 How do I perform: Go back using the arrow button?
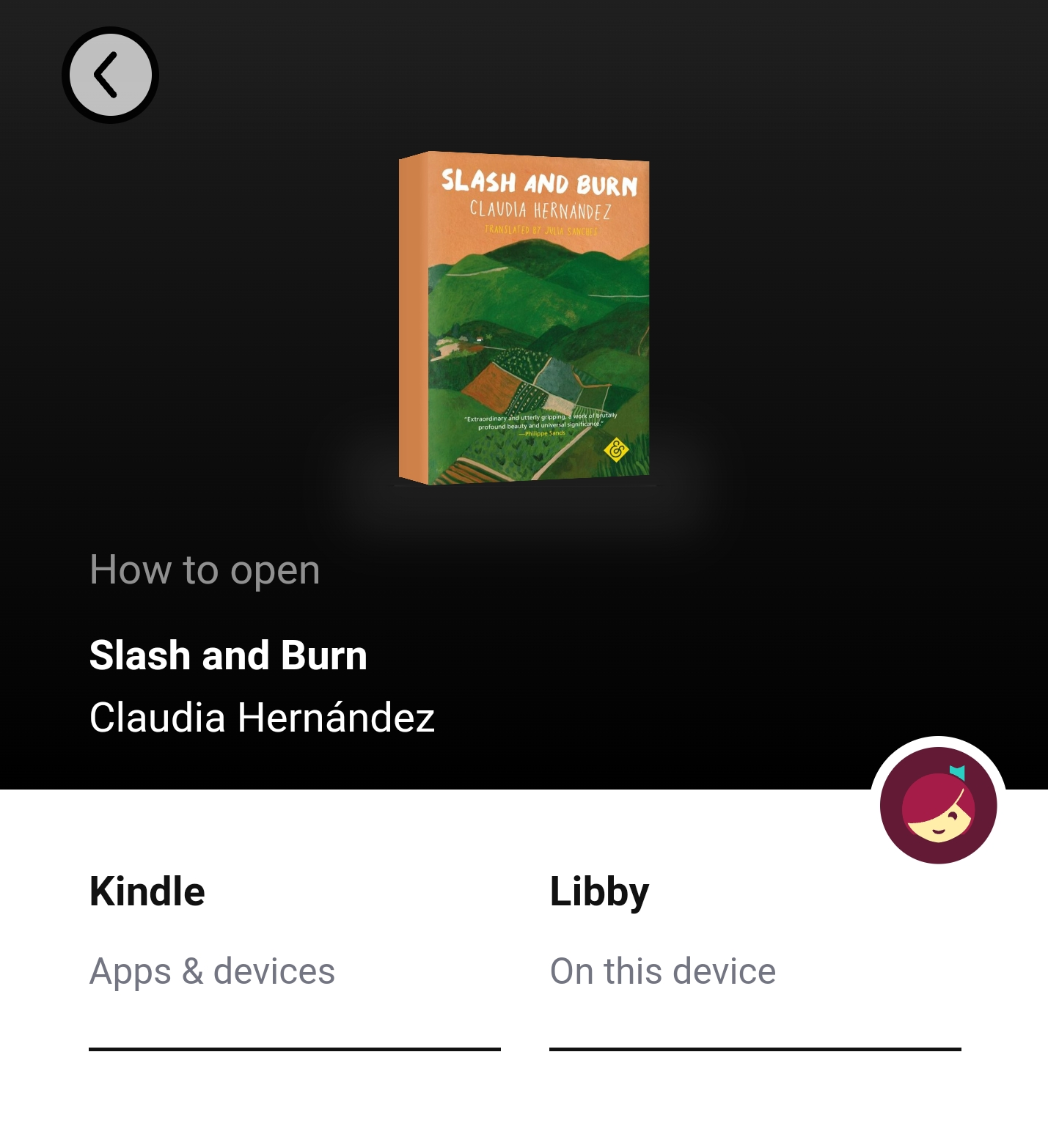pos(110,76)
